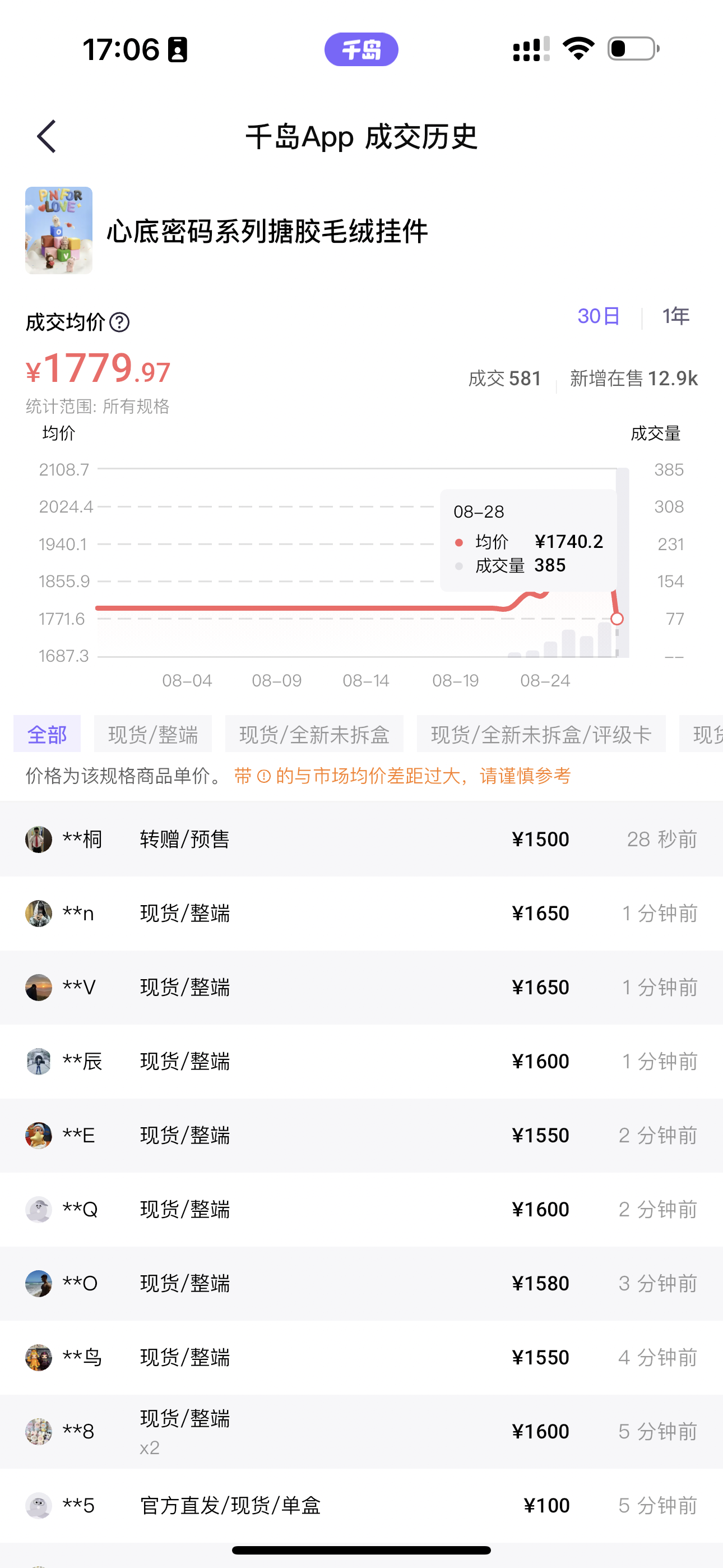Select the 全部 filter chip

pyautogui.click(x=47, y=734)
